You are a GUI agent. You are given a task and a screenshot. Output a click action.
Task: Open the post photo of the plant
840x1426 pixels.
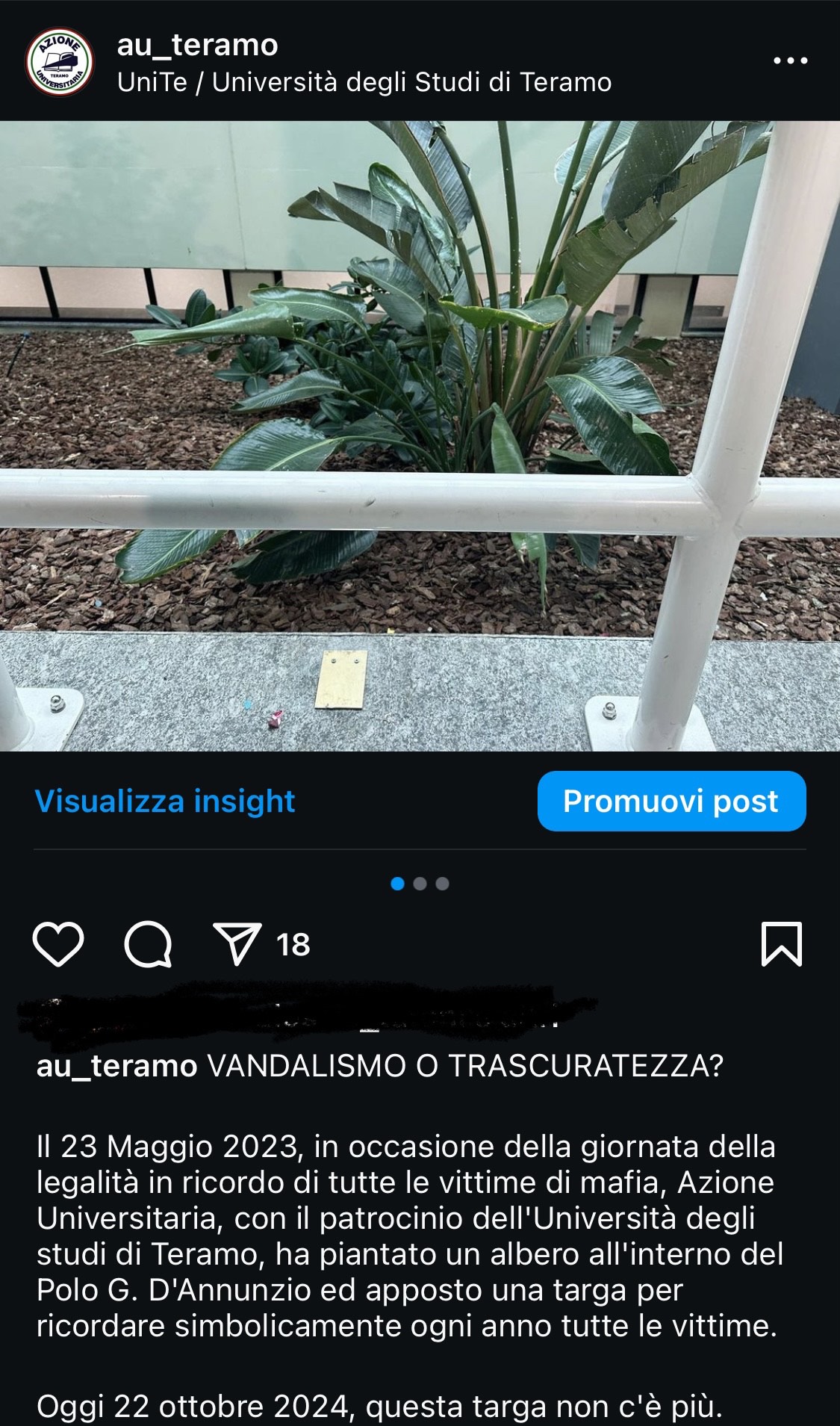point(420,435)
